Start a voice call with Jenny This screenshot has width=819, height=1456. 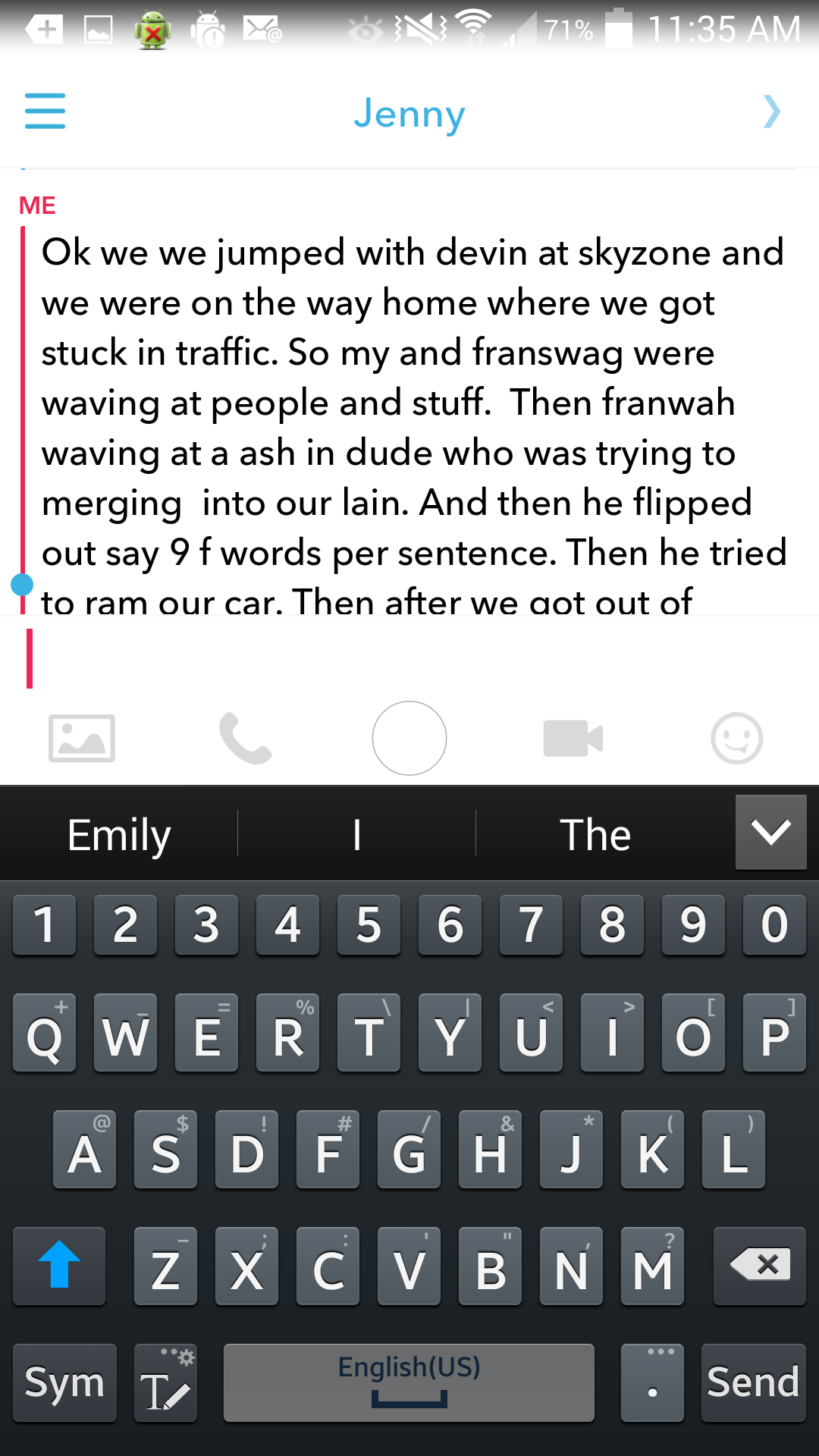point(245,738)
